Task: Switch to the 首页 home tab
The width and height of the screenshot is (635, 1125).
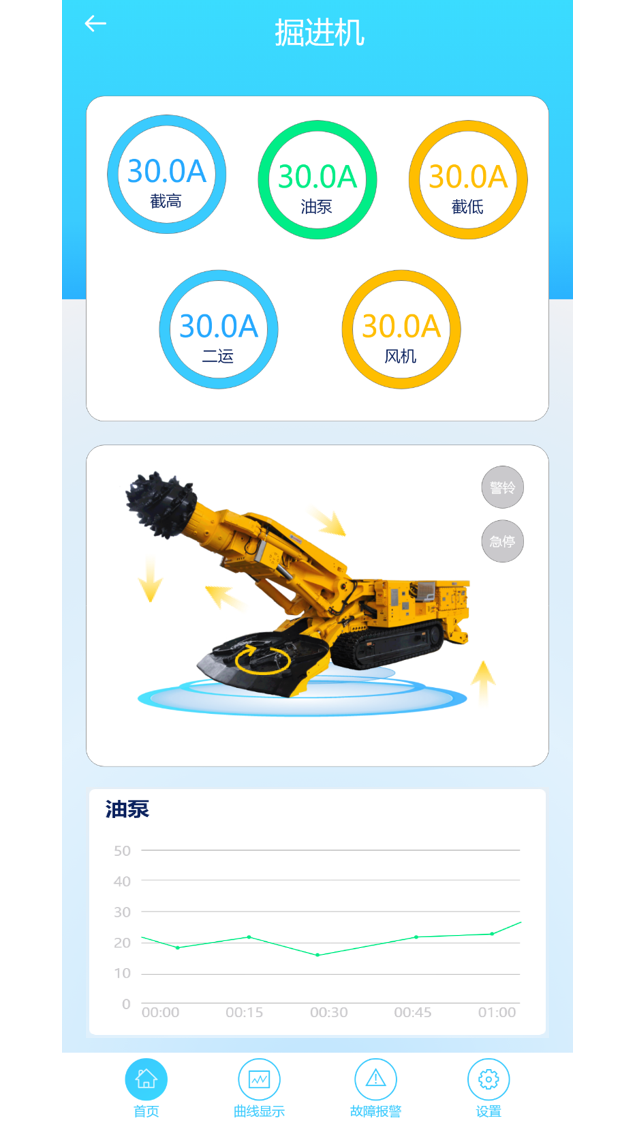Action: click(146, 1087)
